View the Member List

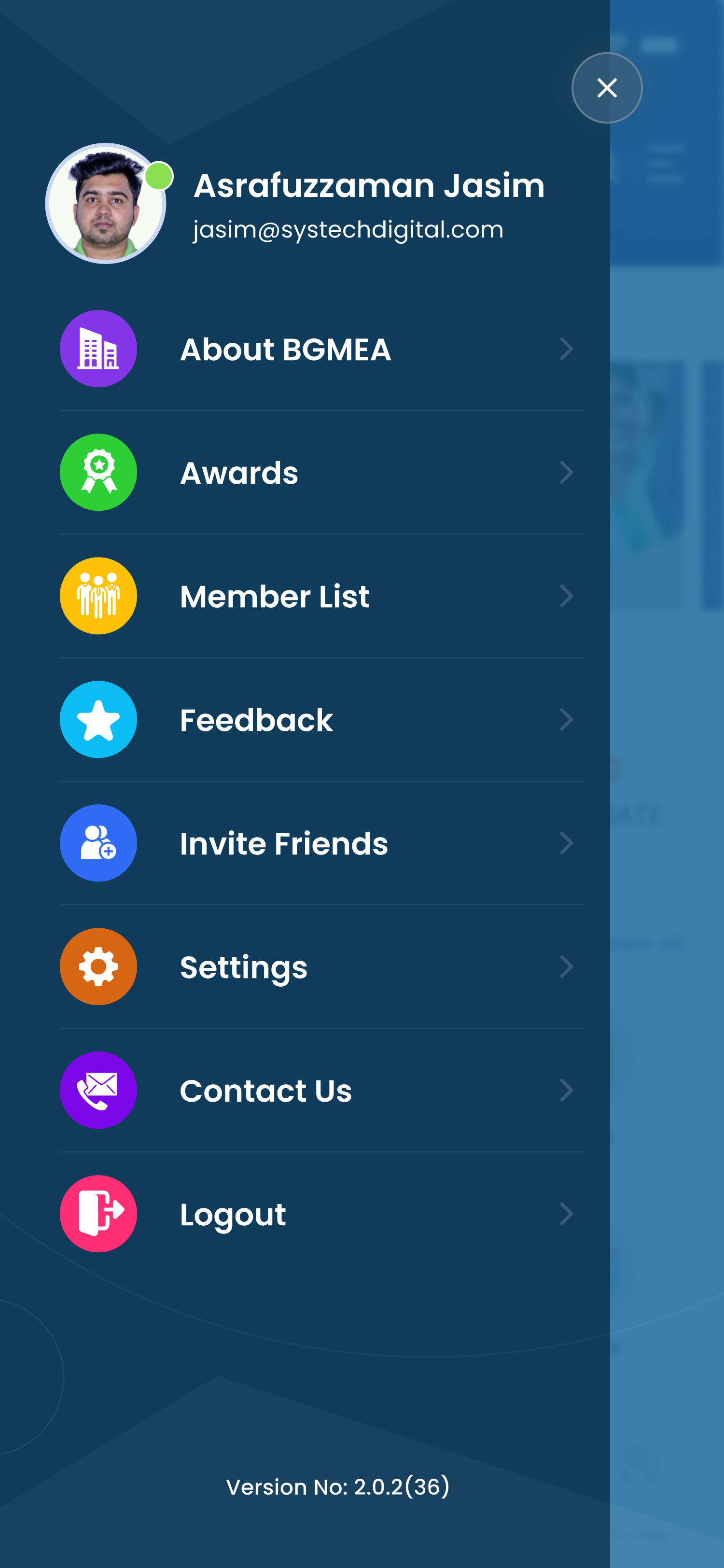322,596
